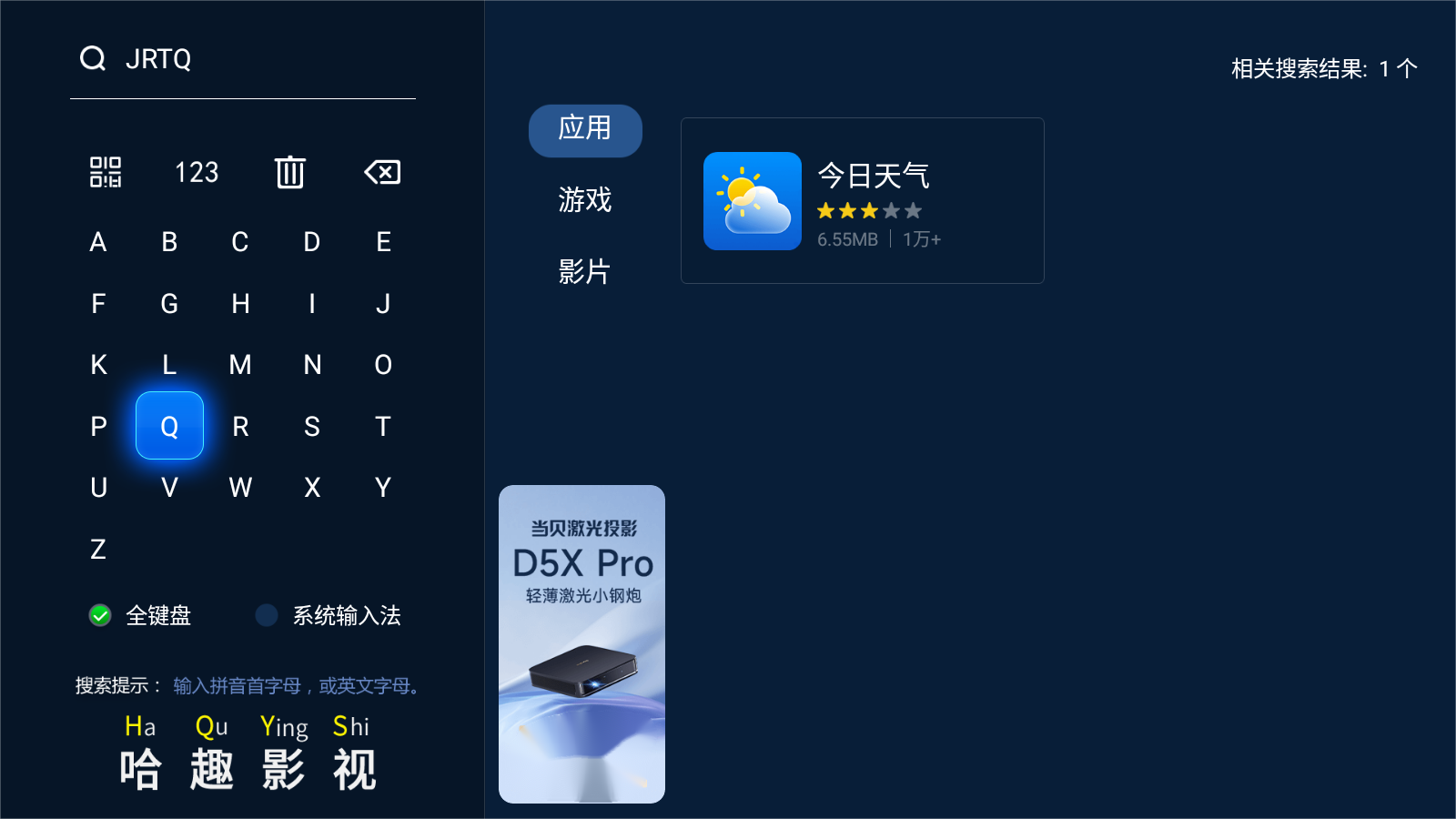Screen dimensions: 1456x819
Task: Type the letter J key
Action: 383,304
